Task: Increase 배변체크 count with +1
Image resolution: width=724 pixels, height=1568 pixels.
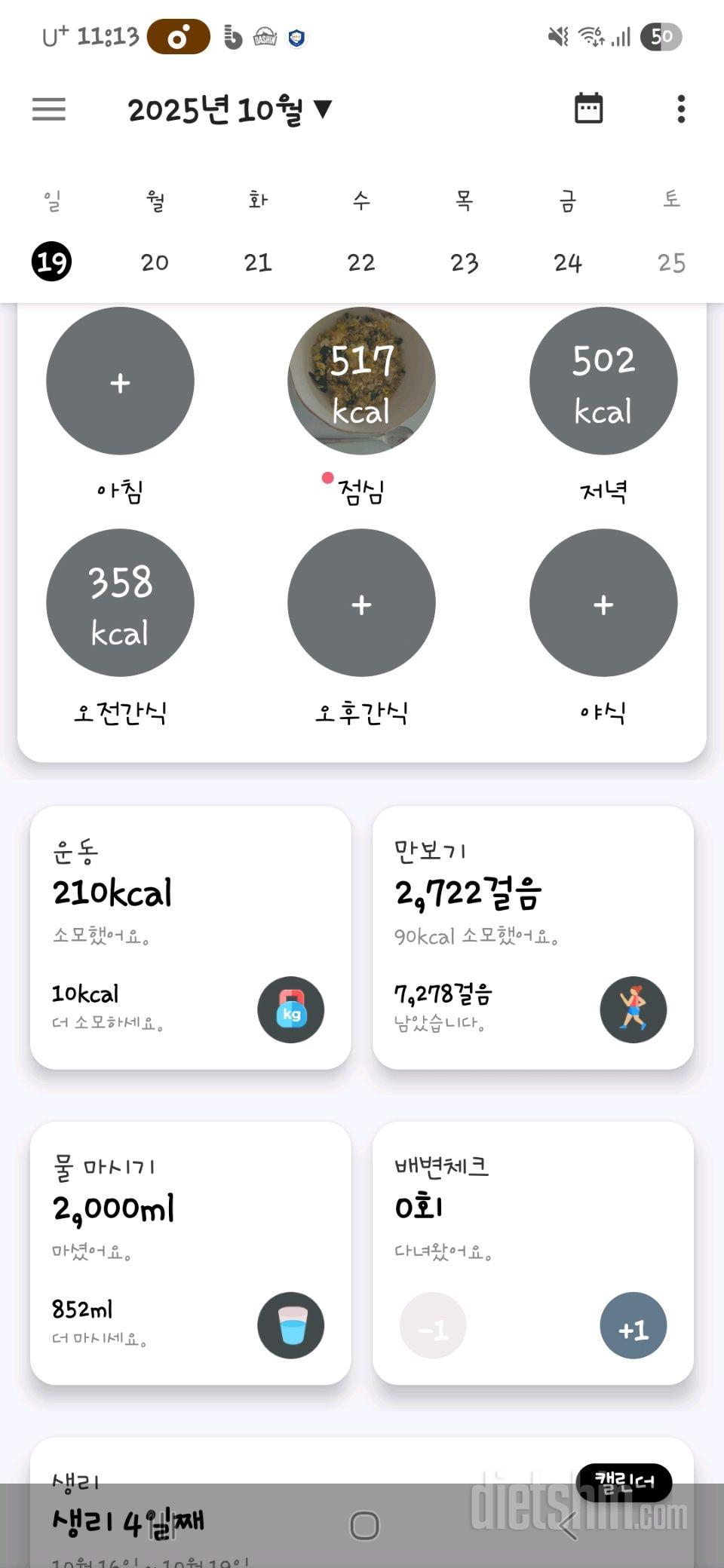Action: (633, 1325)
